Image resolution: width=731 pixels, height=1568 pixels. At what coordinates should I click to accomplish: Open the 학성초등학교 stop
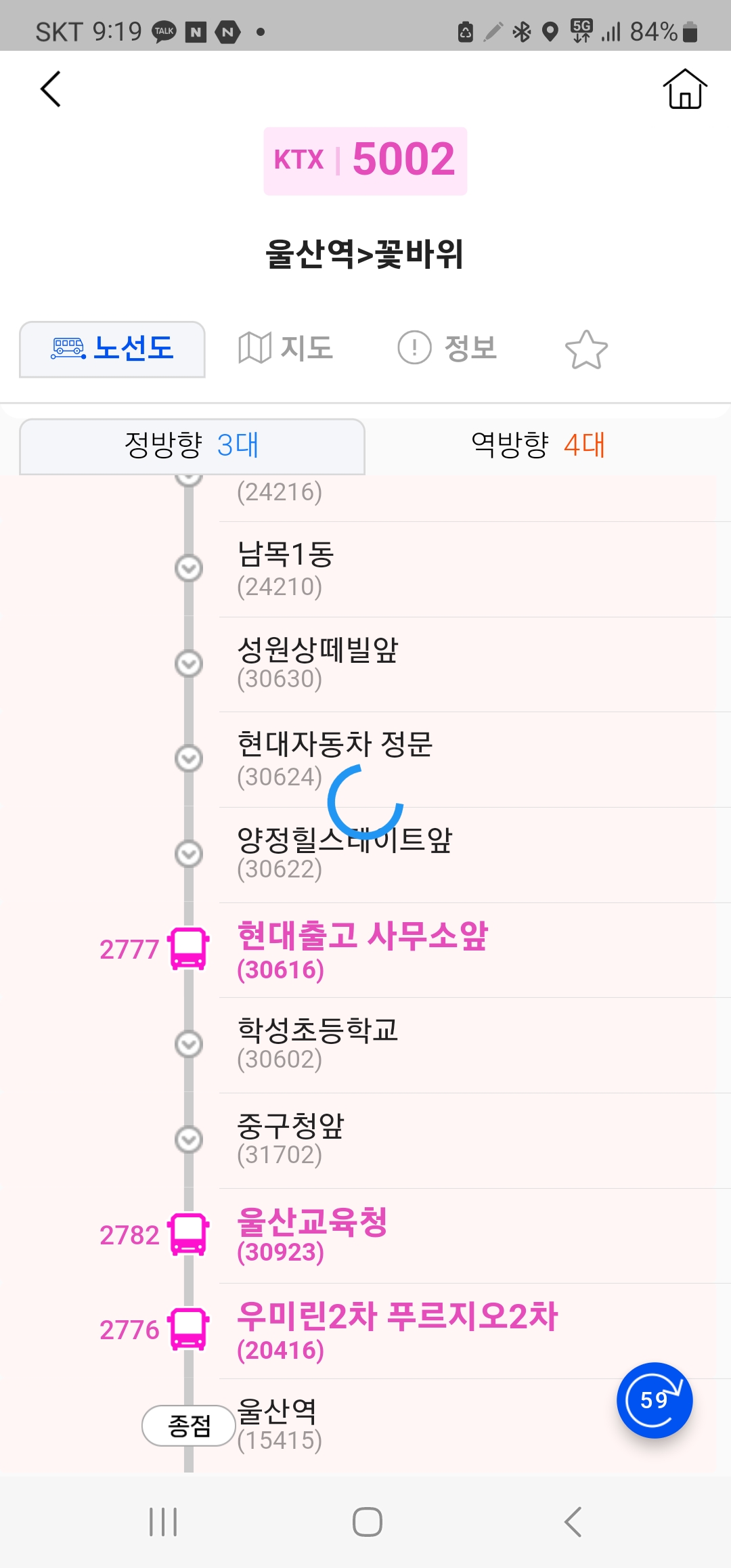point(406,1044)
